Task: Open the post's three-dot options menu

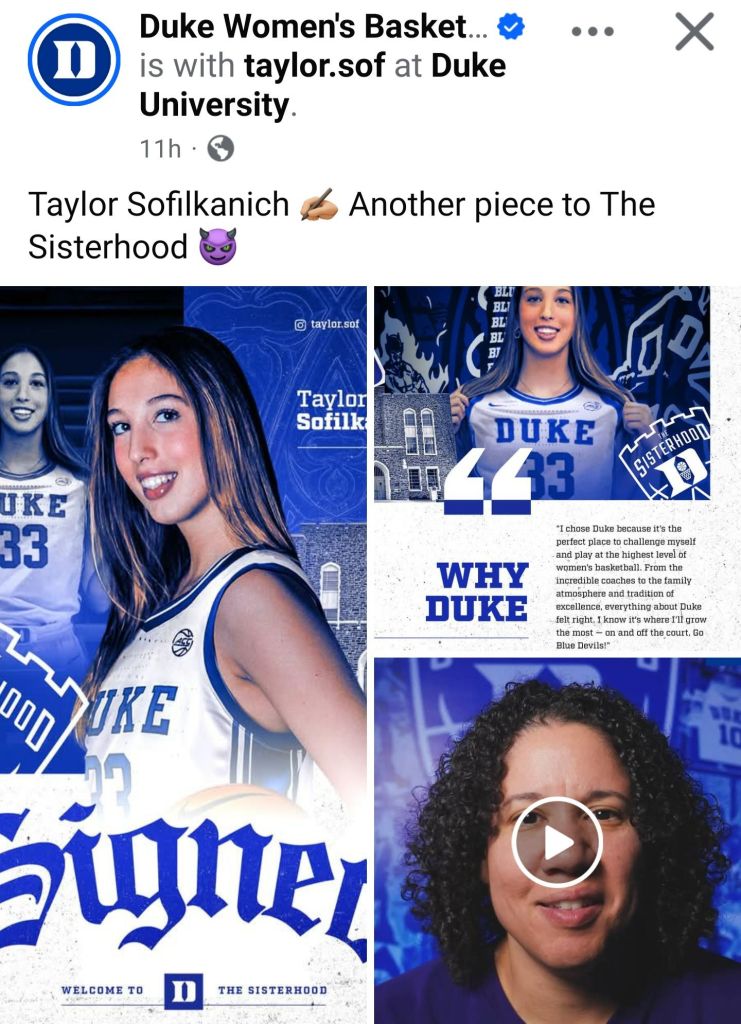Action: pyautogui.click(x=592, y=32)
